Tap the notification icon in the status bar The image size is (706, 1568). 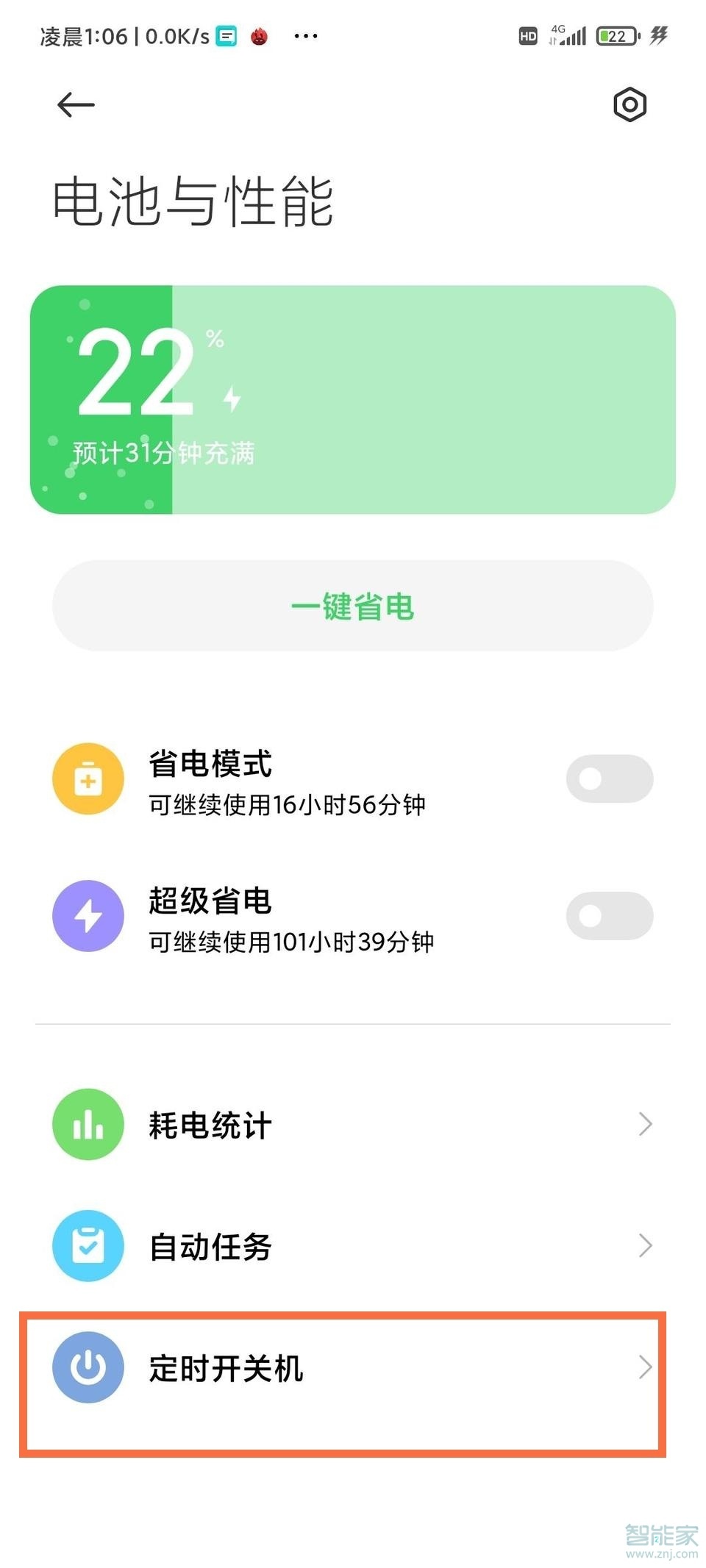[225, 35]
